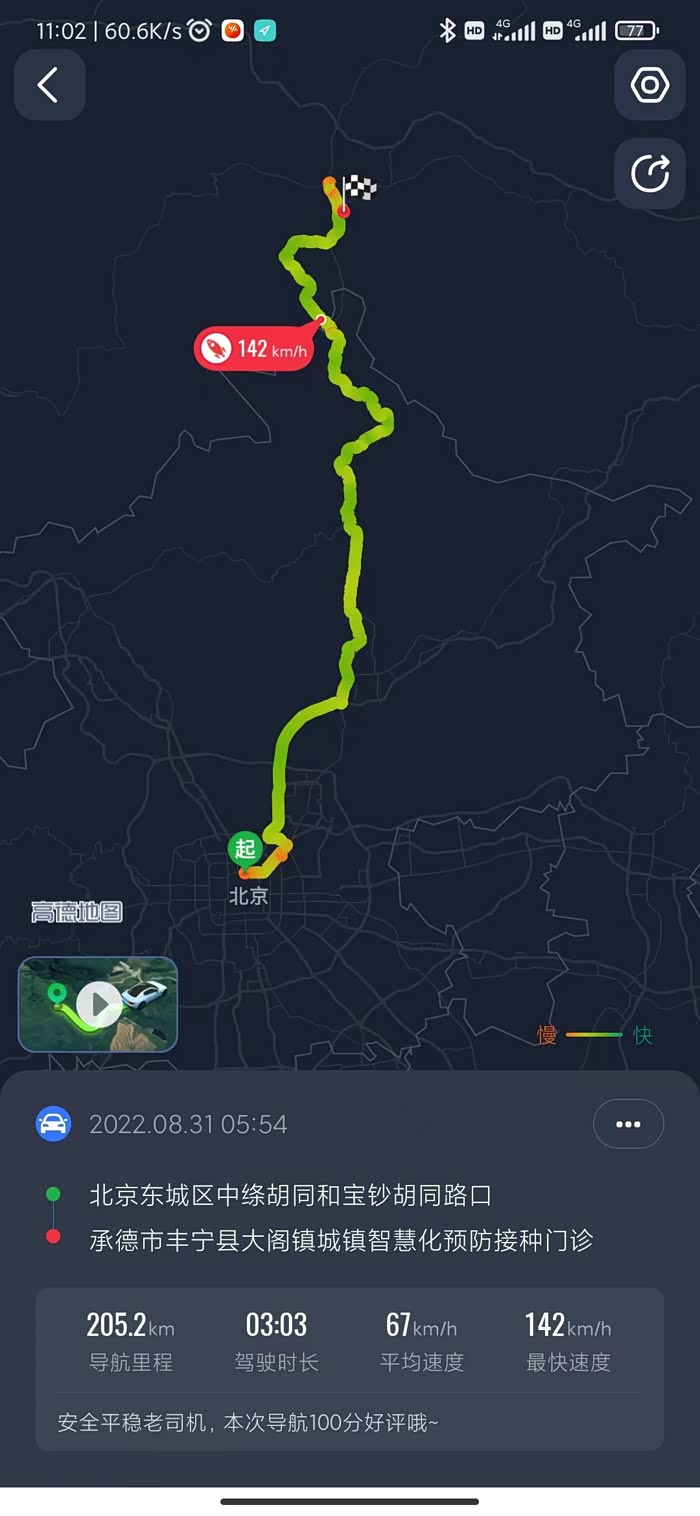Open the three-dot more options button
Image resolution: width=700 pixels, height=1516 pixels.
tap(628, 1124)
